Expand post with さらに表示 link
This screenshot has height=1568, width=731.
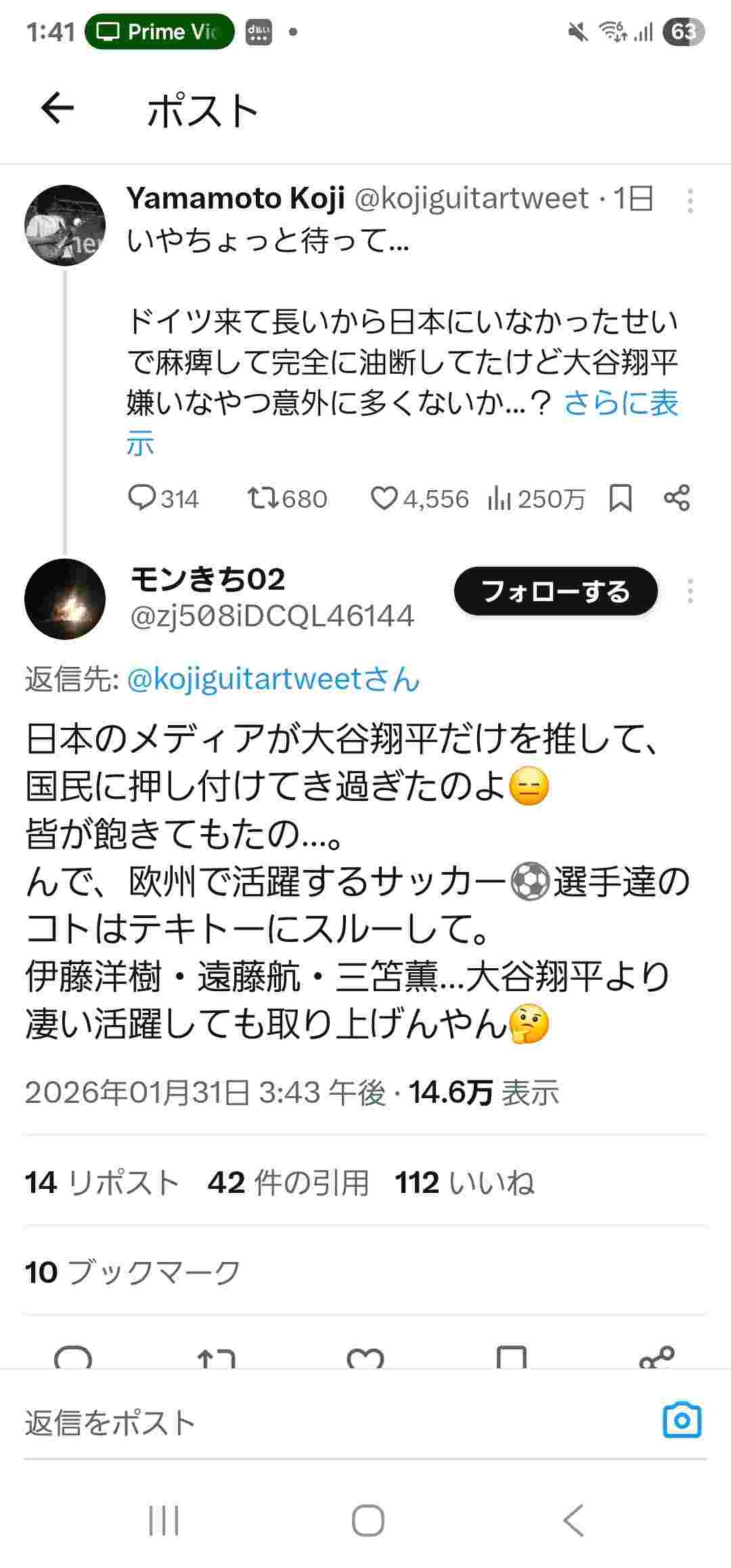(x=621, y=404)
